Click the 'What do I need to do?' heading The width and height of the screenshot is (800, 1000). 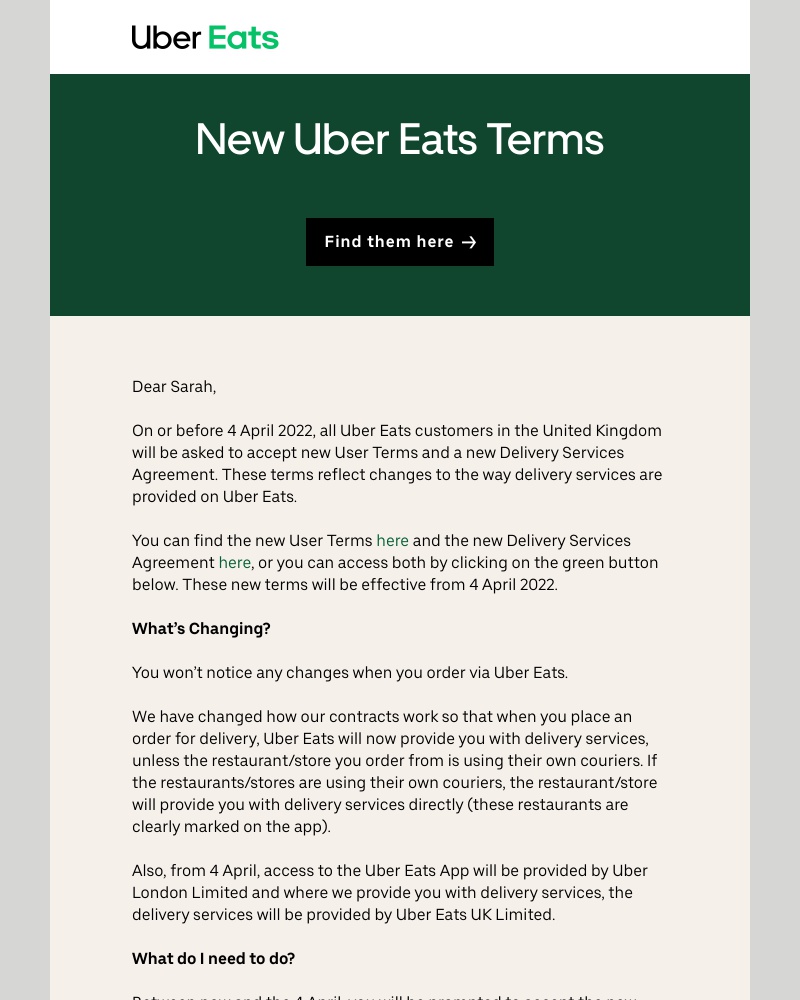213,958
